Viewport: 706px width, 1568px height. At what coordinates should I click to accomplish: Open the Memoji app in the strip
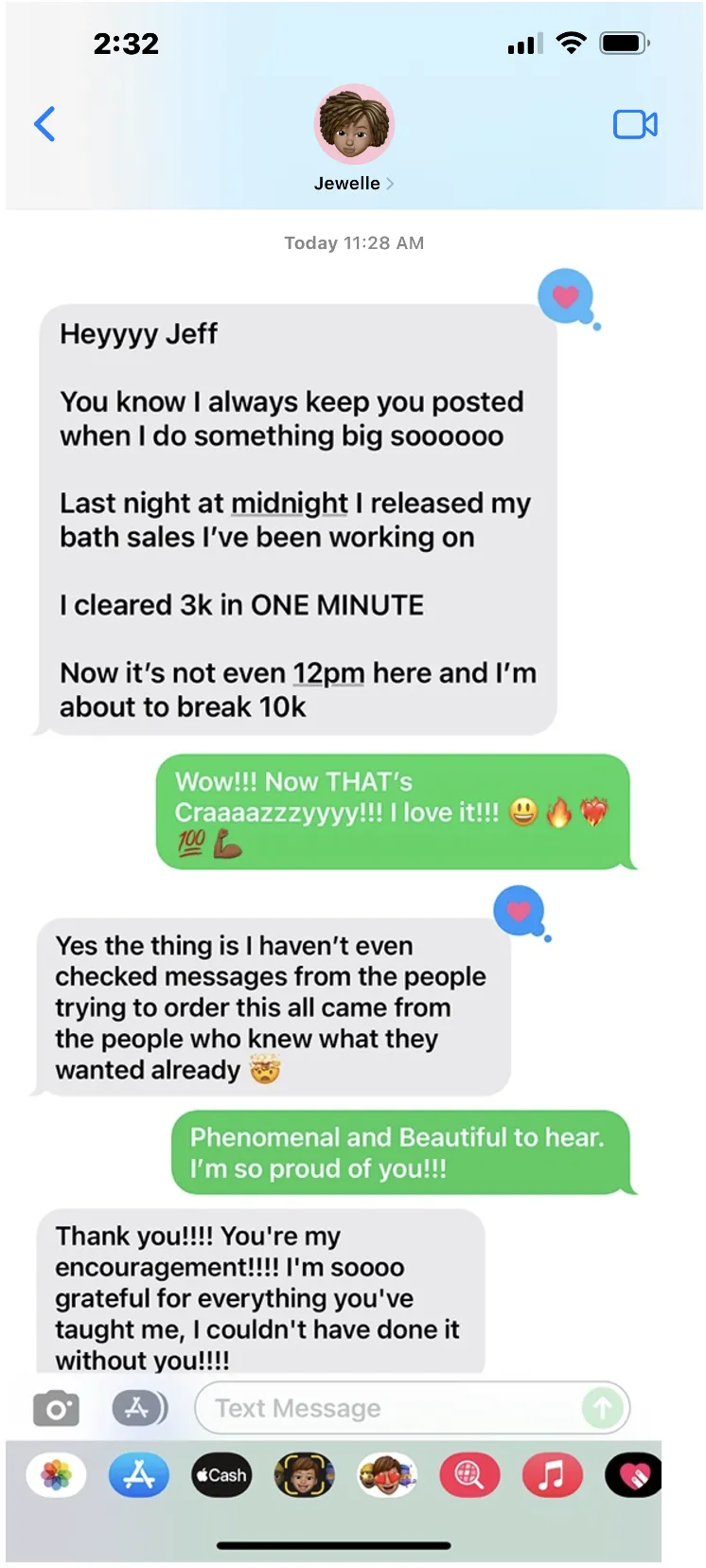coord(304,1475)
